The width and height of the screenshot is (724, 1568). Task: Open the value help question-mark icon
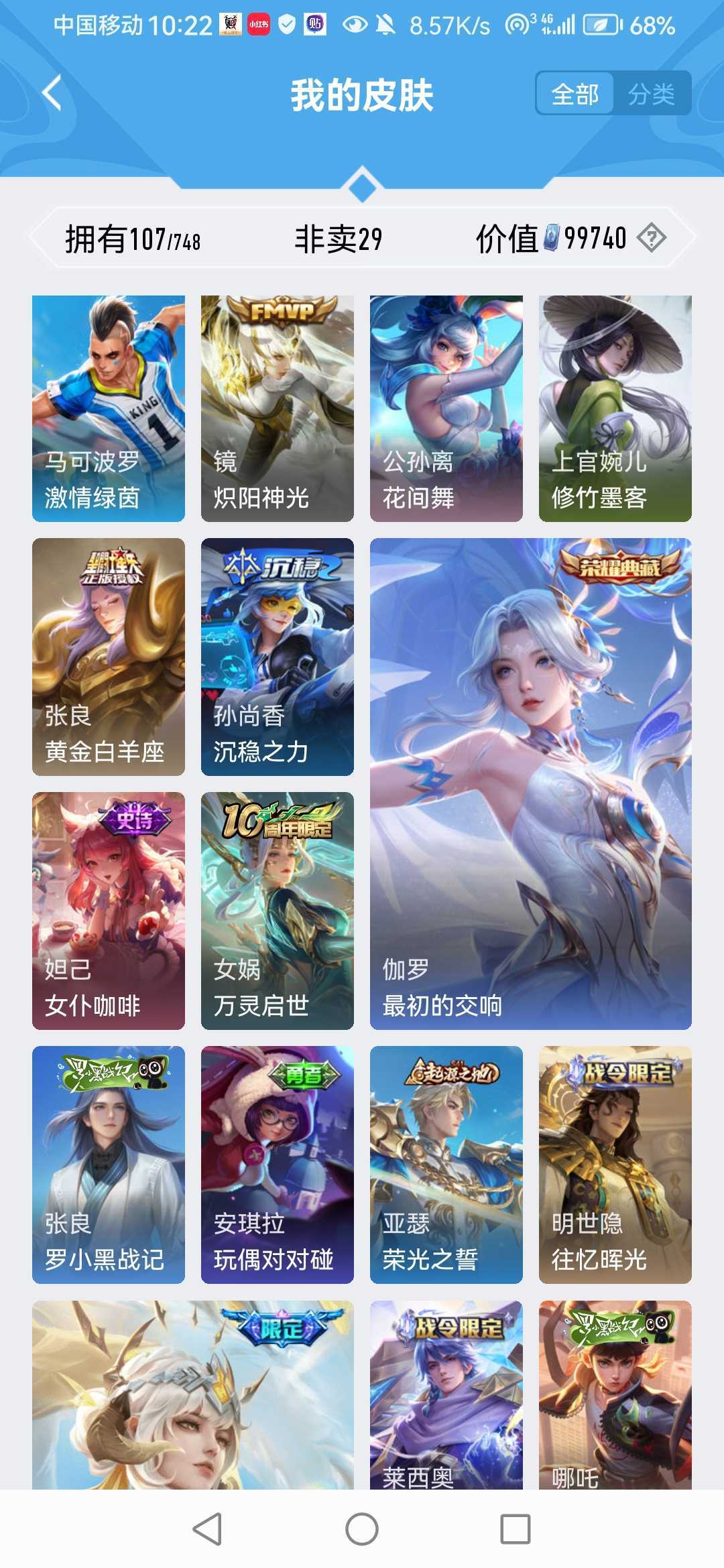(x=651, y=238)
